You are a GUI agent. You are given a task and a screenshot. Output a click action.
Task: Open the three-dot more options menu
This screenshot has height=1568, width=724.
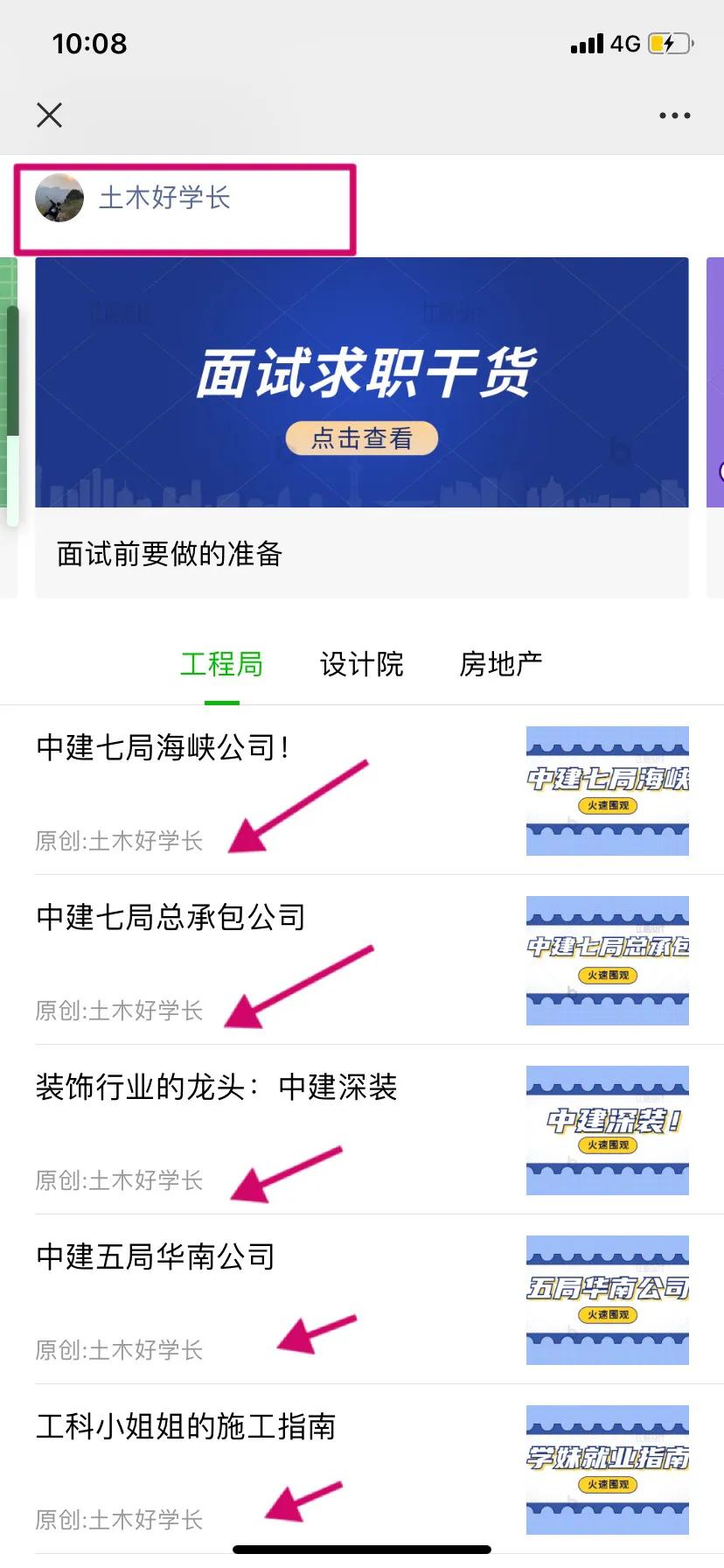click(x=673, y=115)
